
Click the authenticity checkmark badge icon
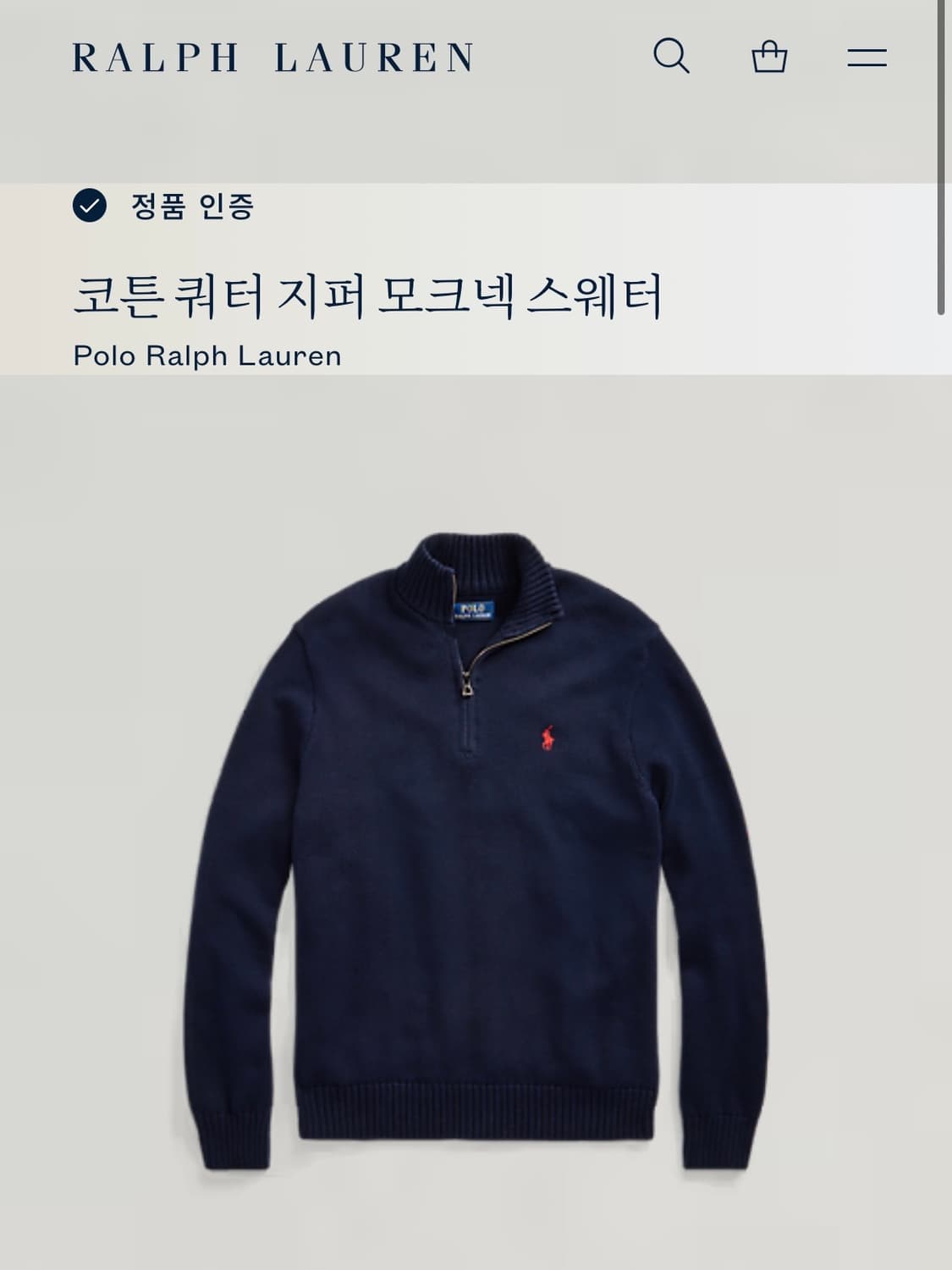(x=89, y=206)
